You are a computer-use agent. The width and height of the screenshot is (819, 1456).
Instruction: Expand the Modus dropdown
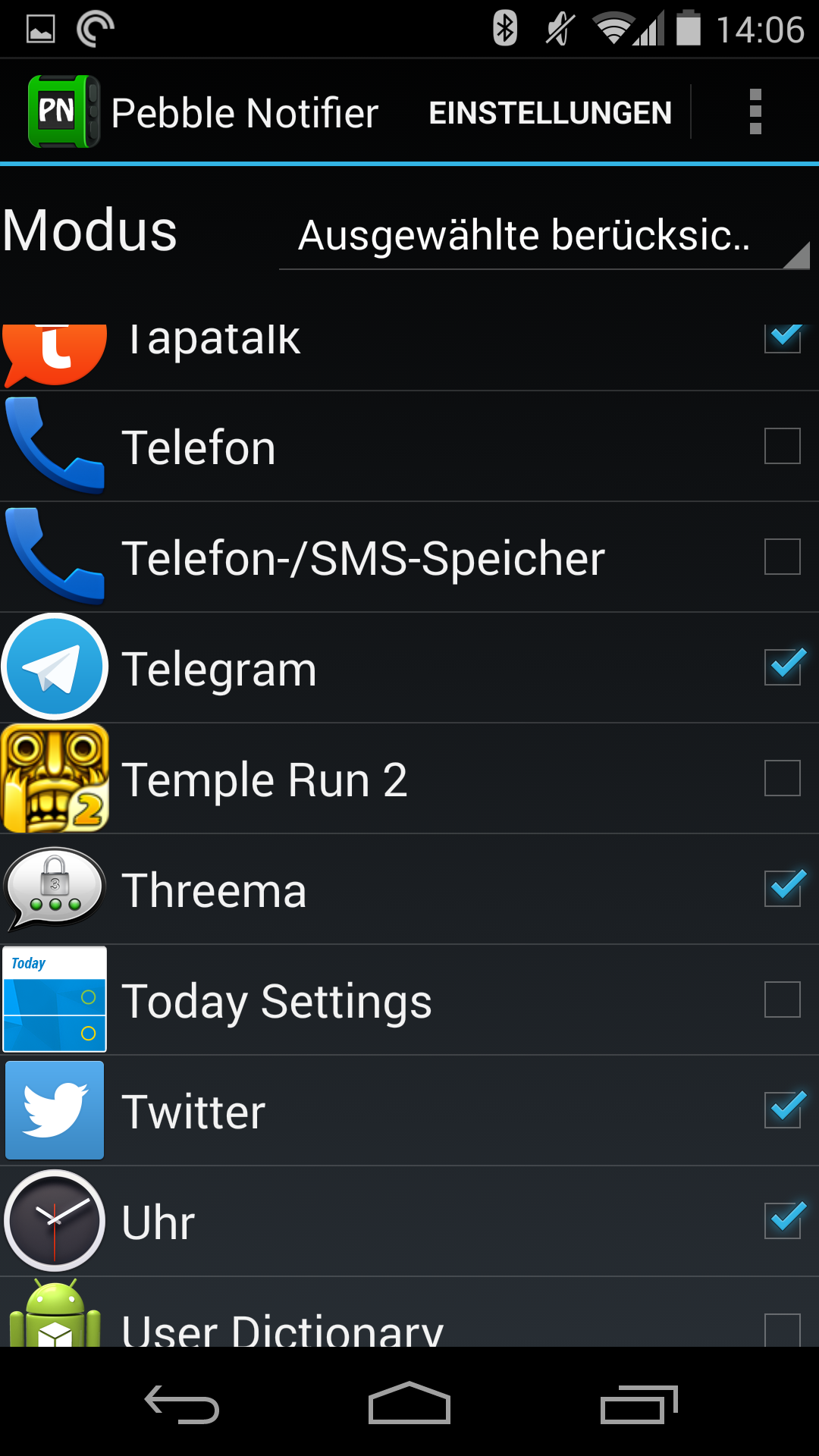point(543,235)
